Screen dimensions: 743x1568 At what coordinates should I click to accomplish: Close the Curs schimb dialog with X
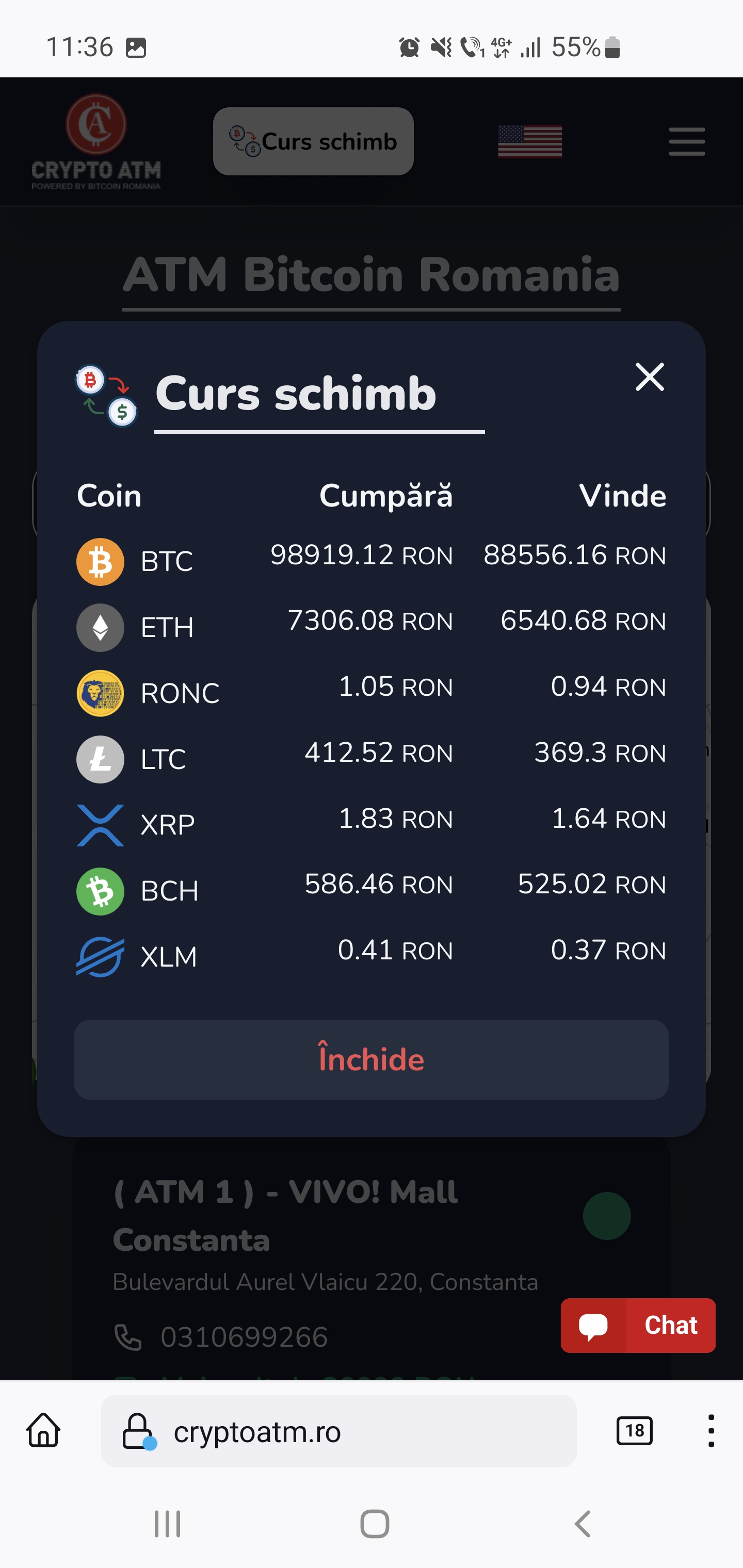[x=649, y=377]
